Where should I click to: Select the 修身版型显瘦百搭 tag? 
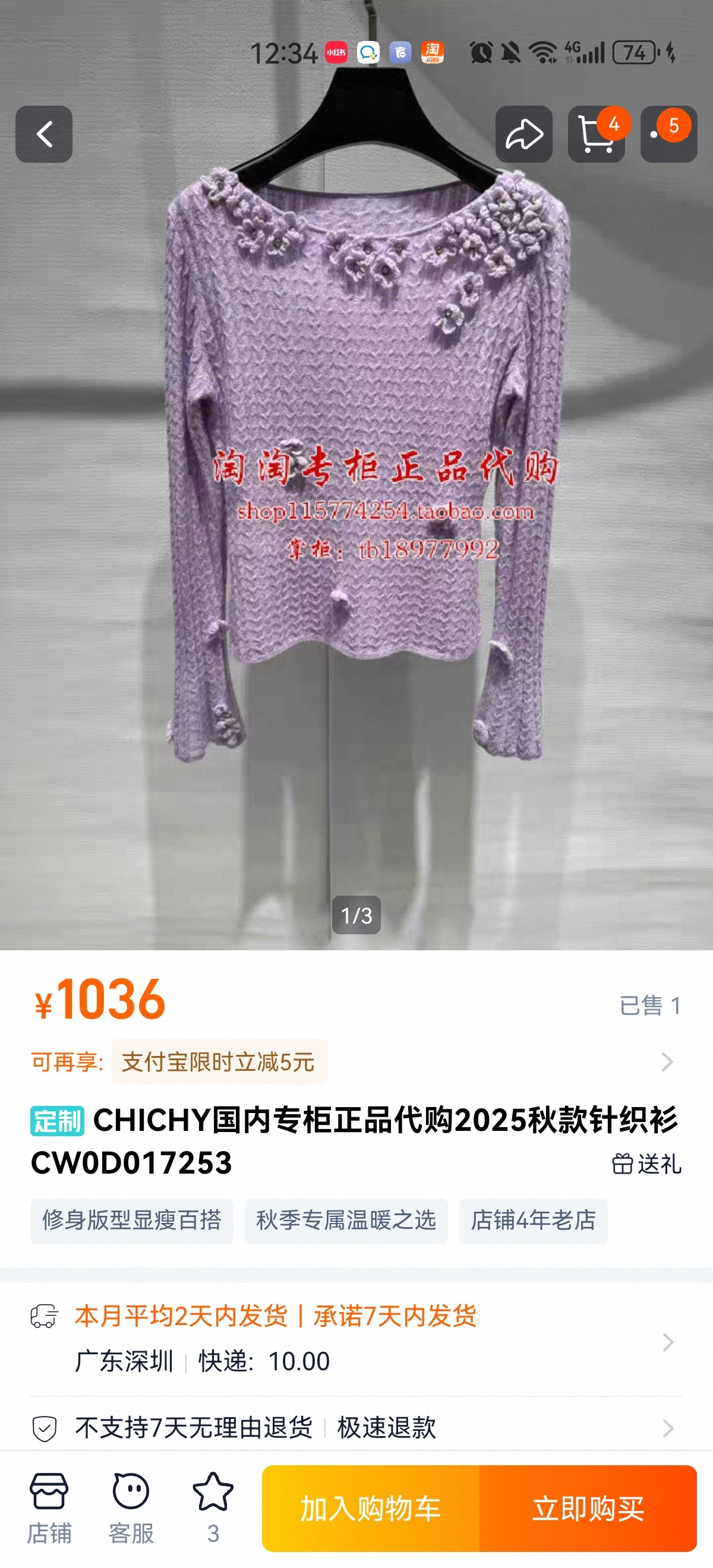pyautogui.click(x=131, y=1221)
